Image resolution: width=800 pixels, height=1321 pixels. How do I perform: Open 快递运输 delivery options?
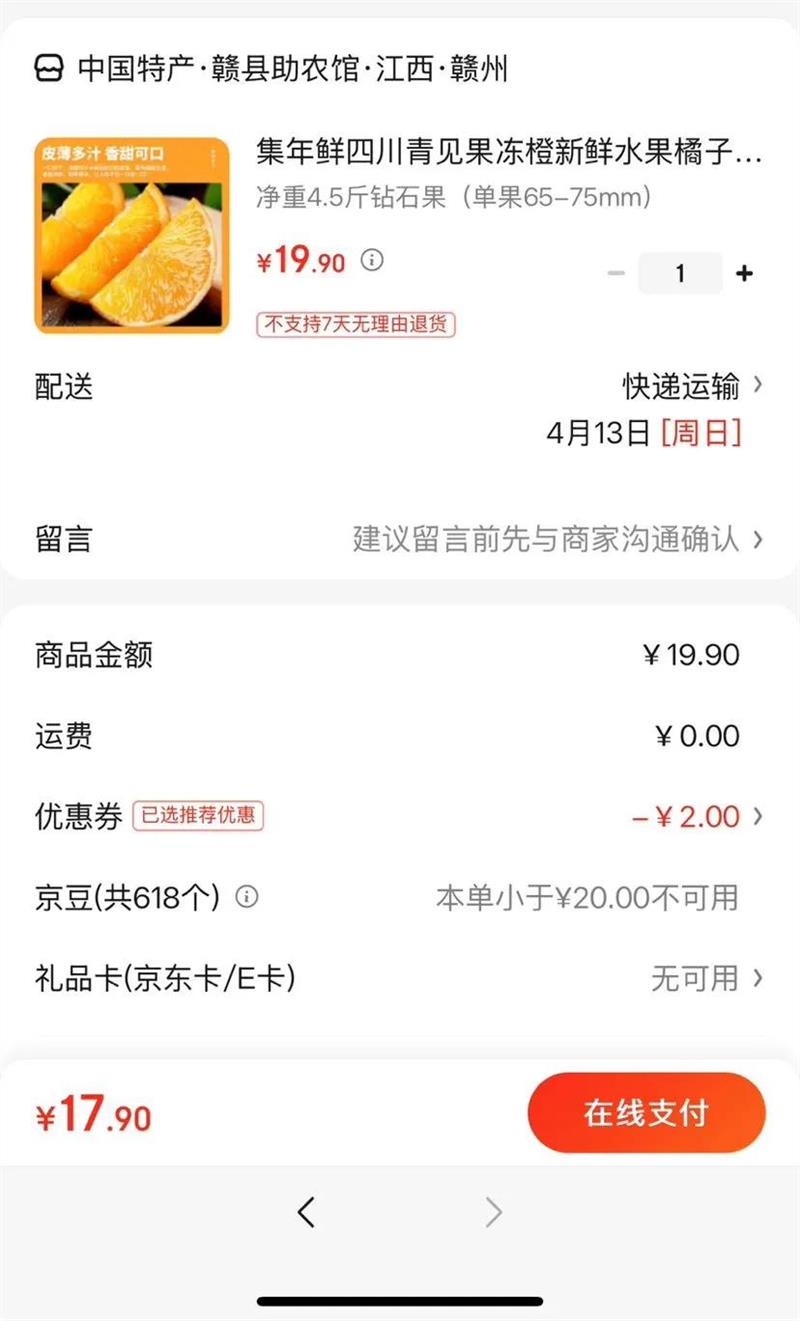[x=692, y=386]
